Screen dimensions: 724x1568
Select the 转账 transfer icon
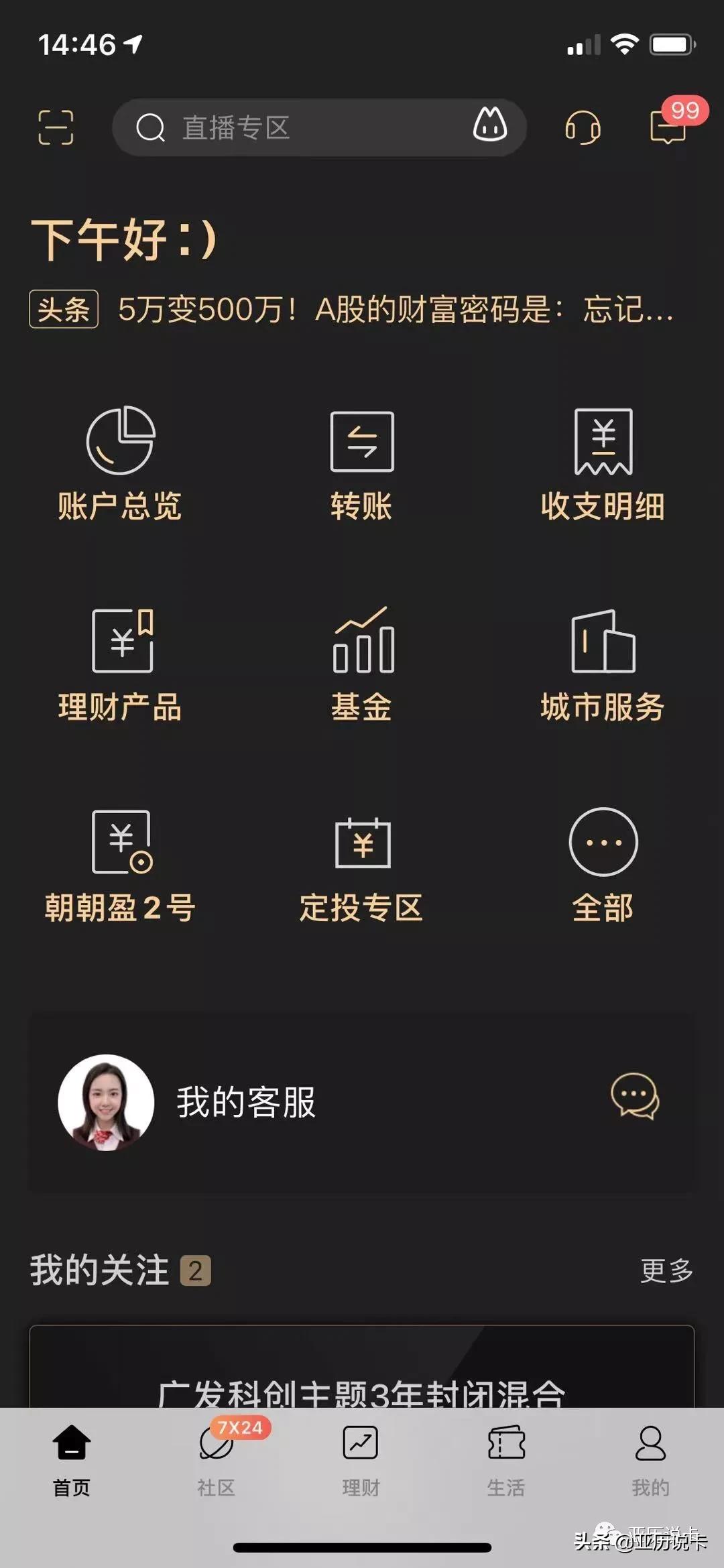360,442
